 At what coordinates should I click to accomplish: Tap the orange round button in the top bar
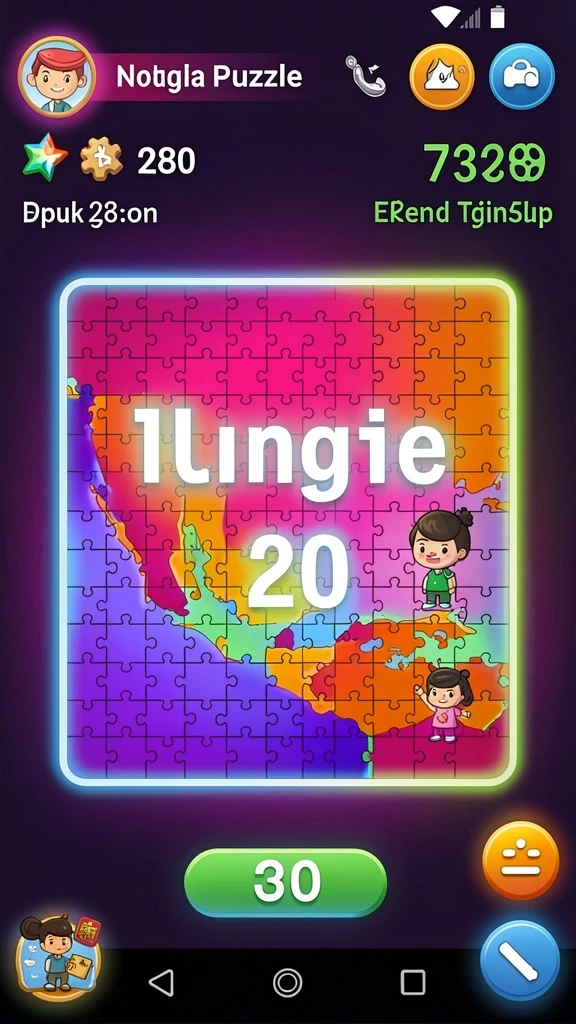tap(442, 77)
